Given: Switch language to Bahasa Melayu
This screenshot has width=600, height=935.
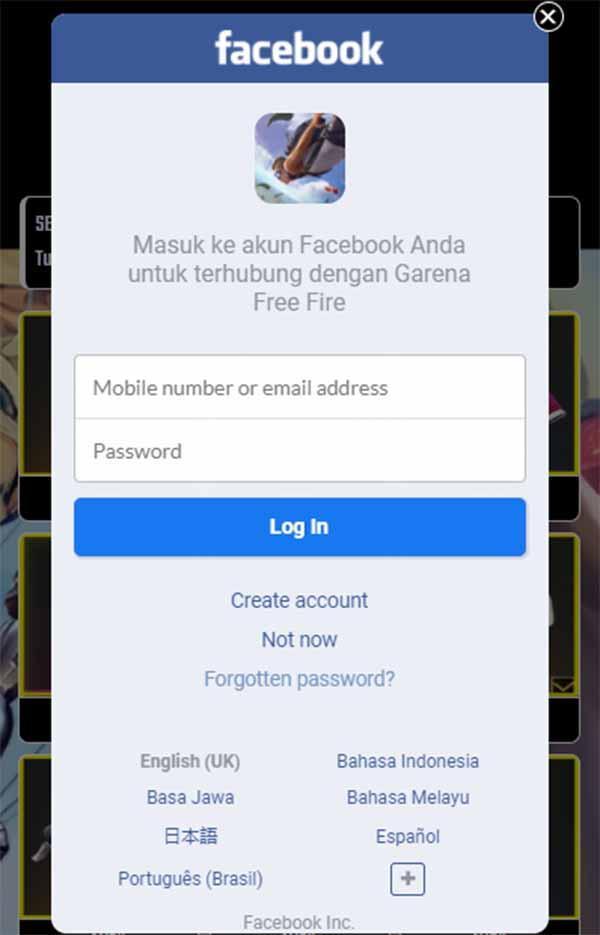Looking at the screenshot, I should [x=407, y=798].
